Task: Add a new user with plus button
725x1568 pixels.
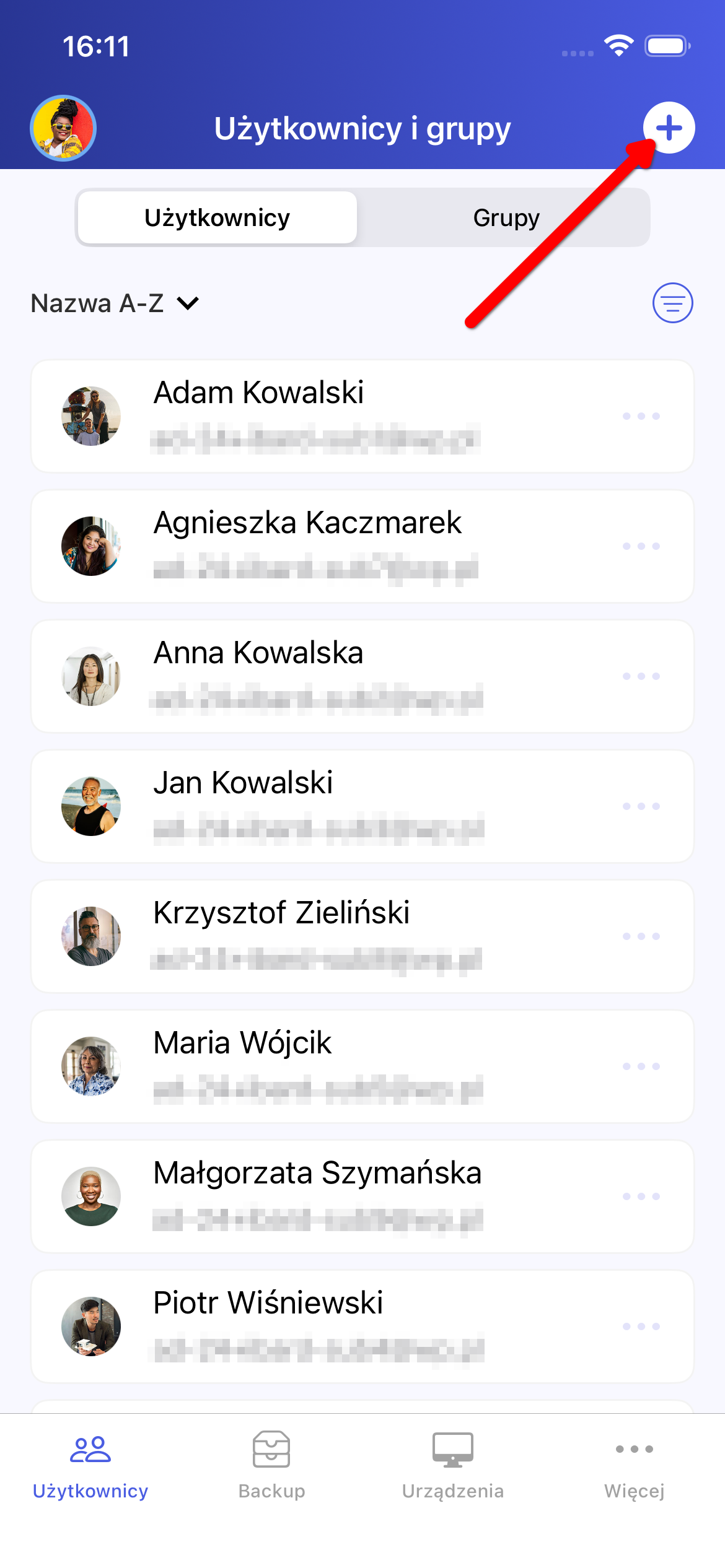Action: pyautogui.click(x=669, y=128)
